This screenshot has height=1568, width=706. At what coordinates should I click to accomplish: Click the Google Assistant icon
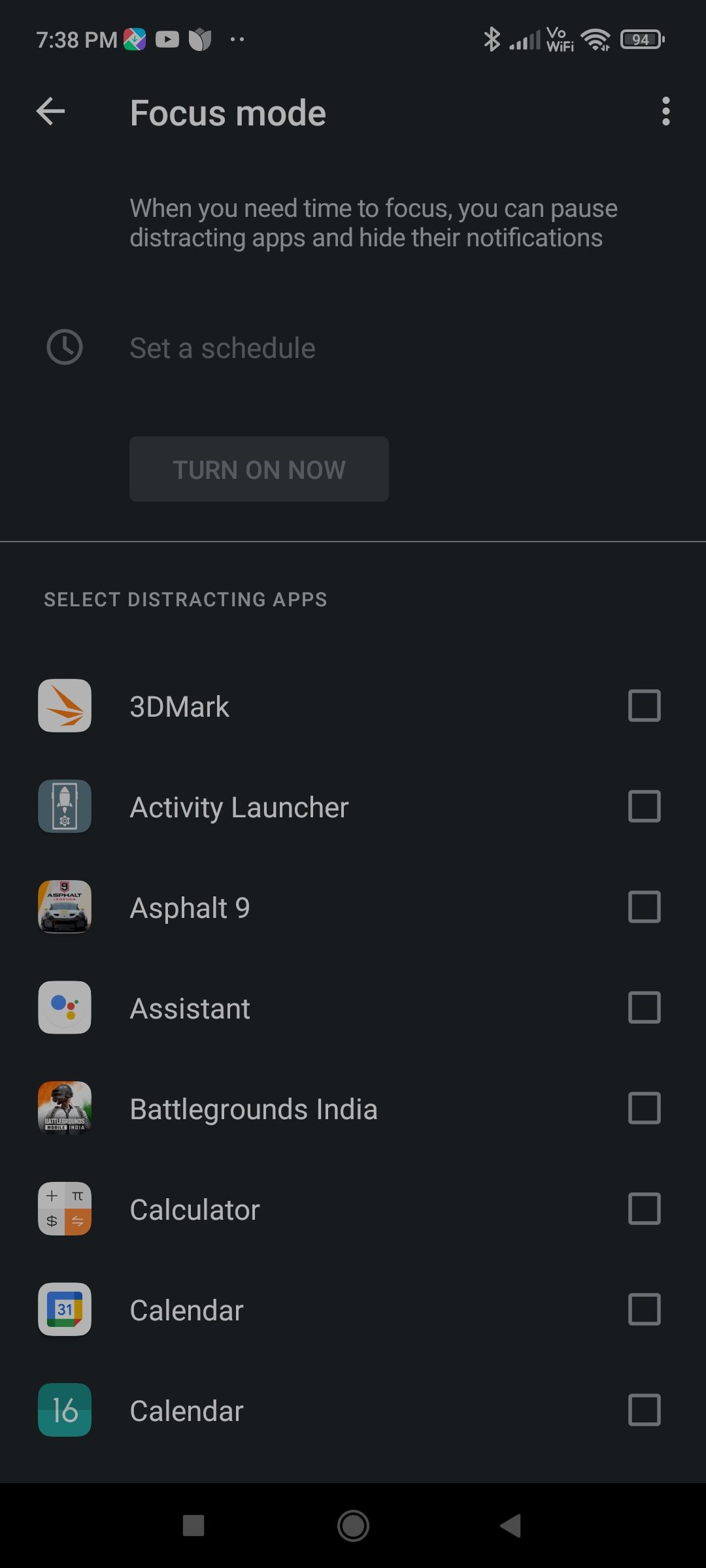(65, 1007)
